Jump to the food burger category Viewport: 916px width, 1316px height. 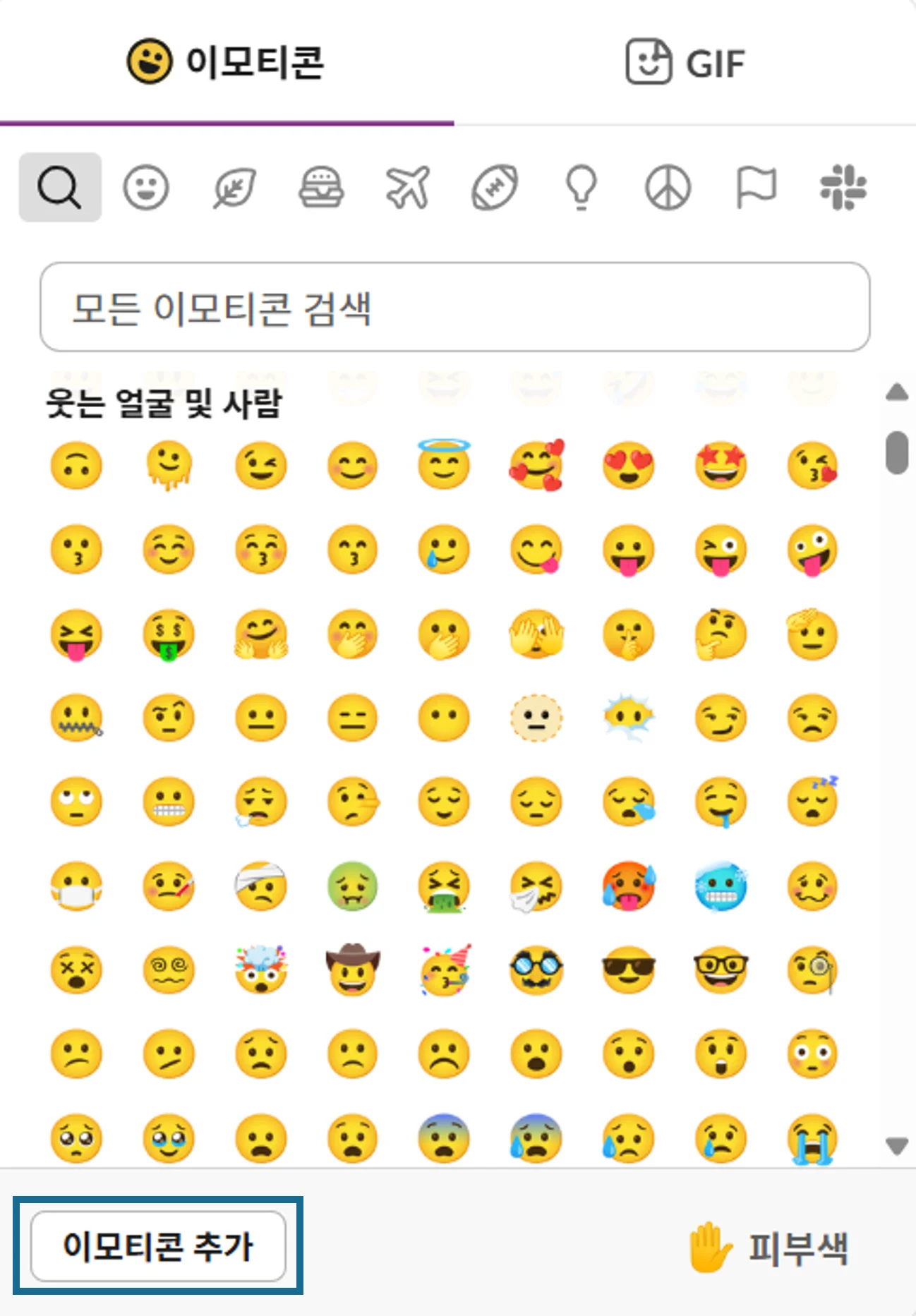(321, 188)
